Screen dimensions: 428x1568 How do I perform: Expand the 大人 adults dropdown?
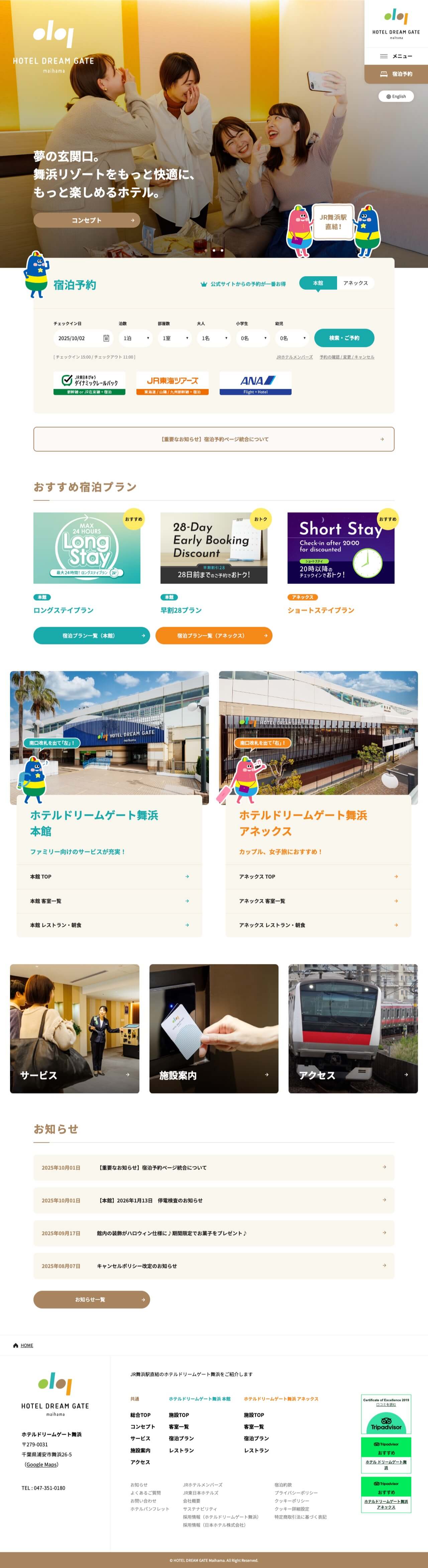(214, 338)
